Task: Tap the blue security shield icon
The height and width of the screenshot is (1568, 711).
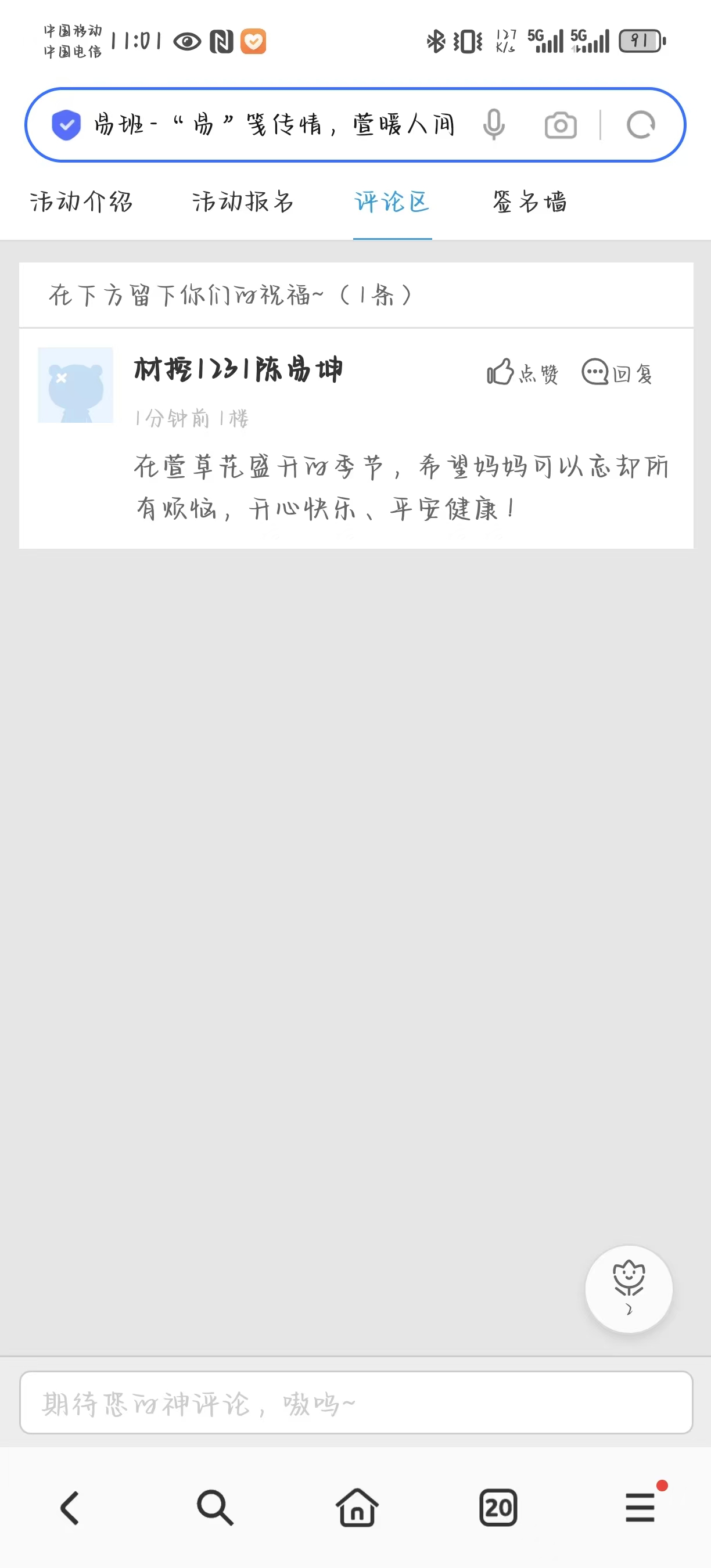Action: click(x=66, y=125)
